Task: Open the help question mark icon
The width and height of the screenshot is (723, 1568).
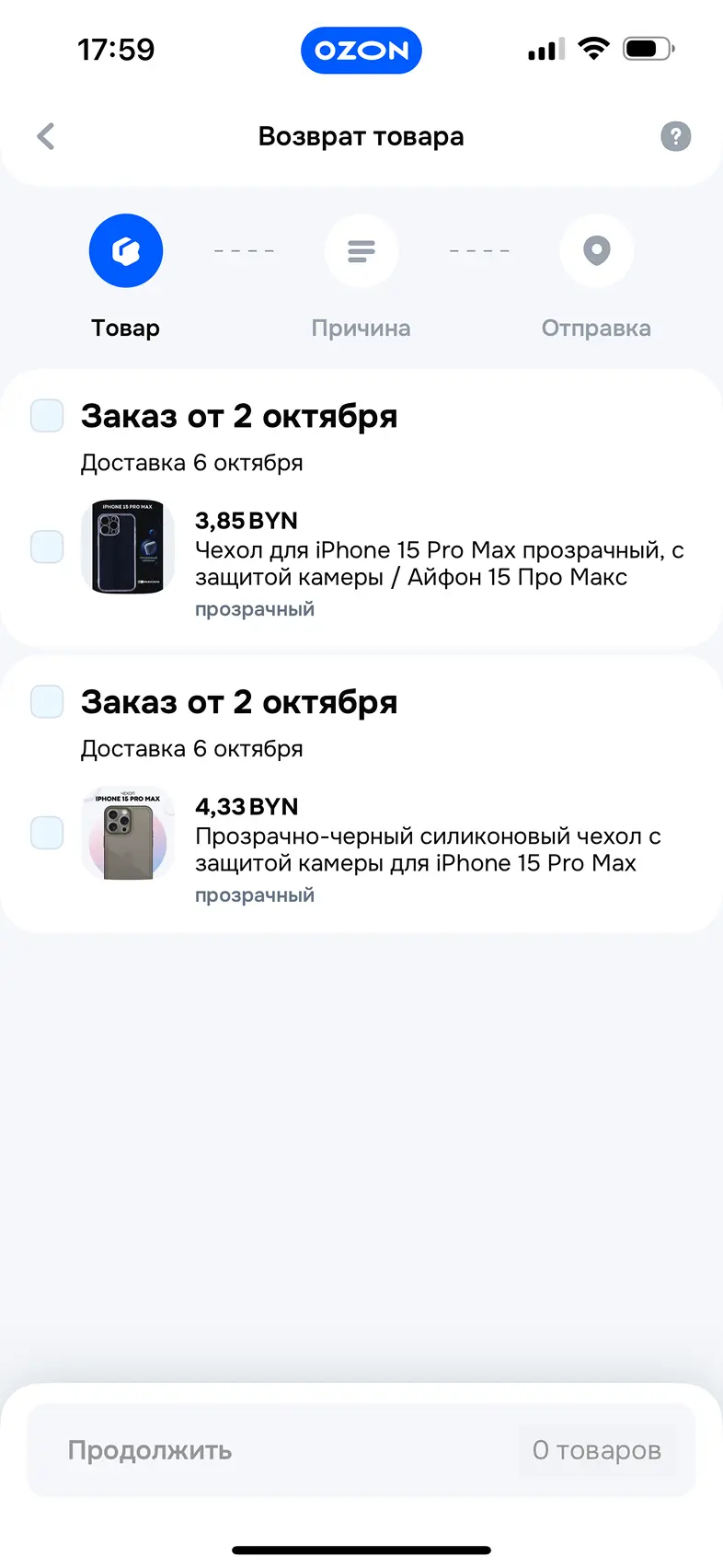Action: 675,136
